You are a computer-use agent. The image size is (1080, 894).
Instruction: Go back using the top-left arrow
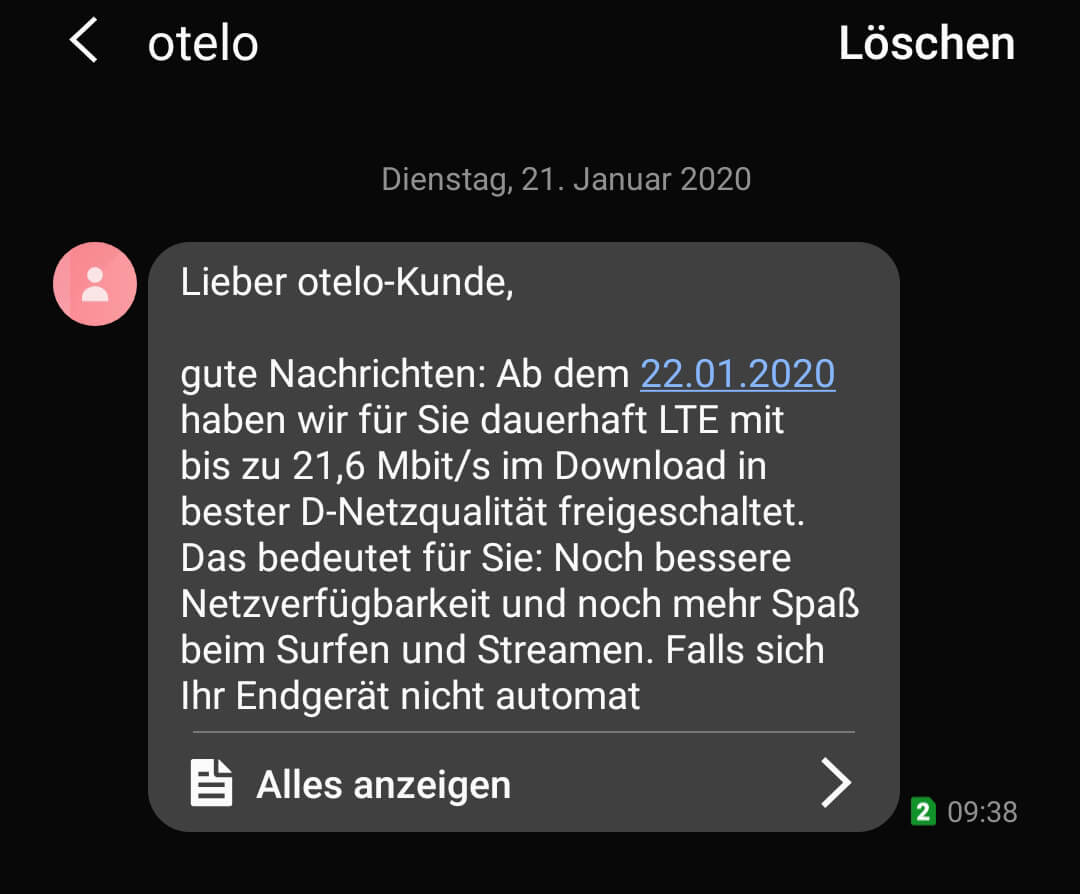click(x=84, y=42)
